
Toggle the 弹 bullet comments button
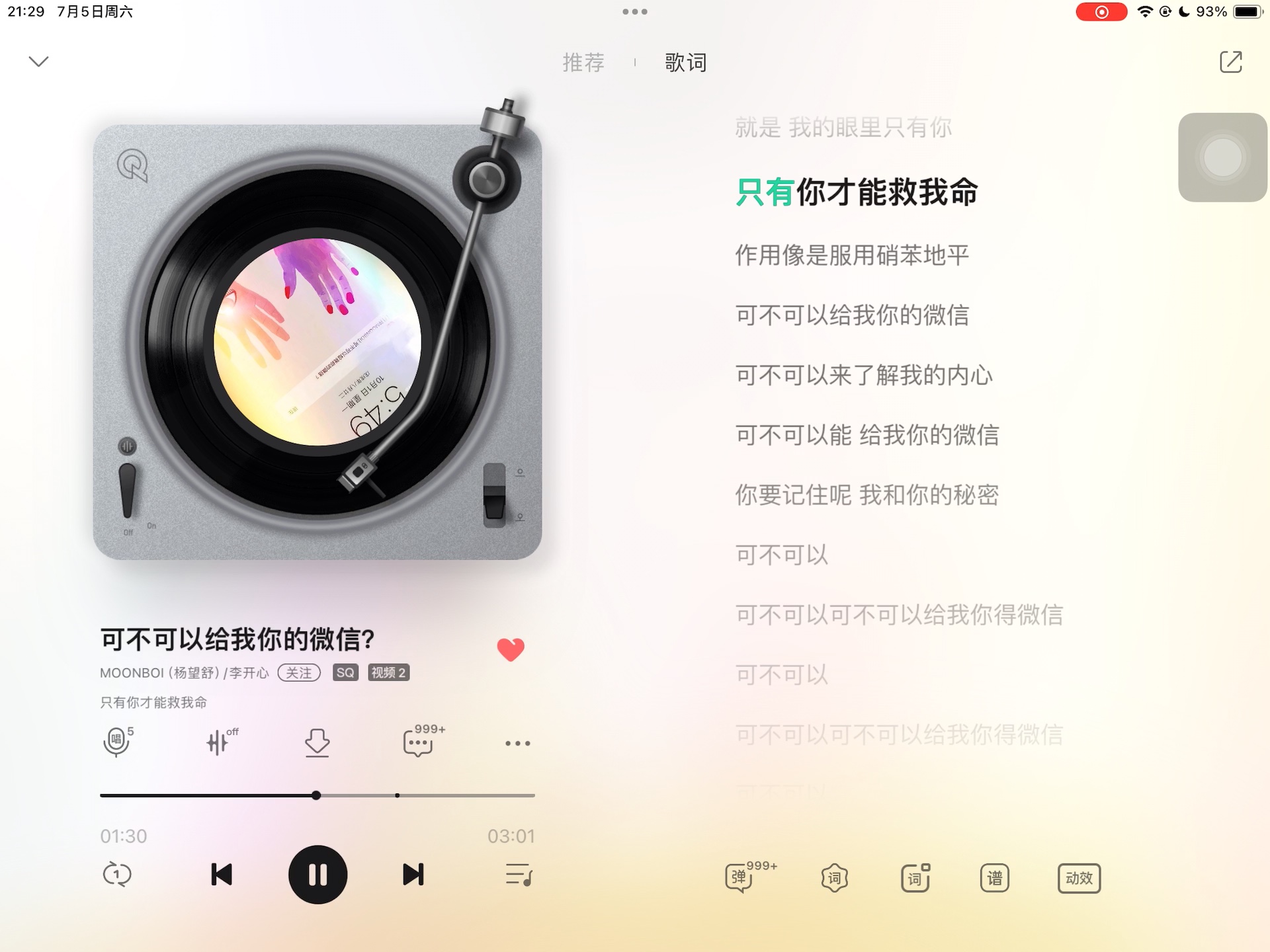click(741, 878)
